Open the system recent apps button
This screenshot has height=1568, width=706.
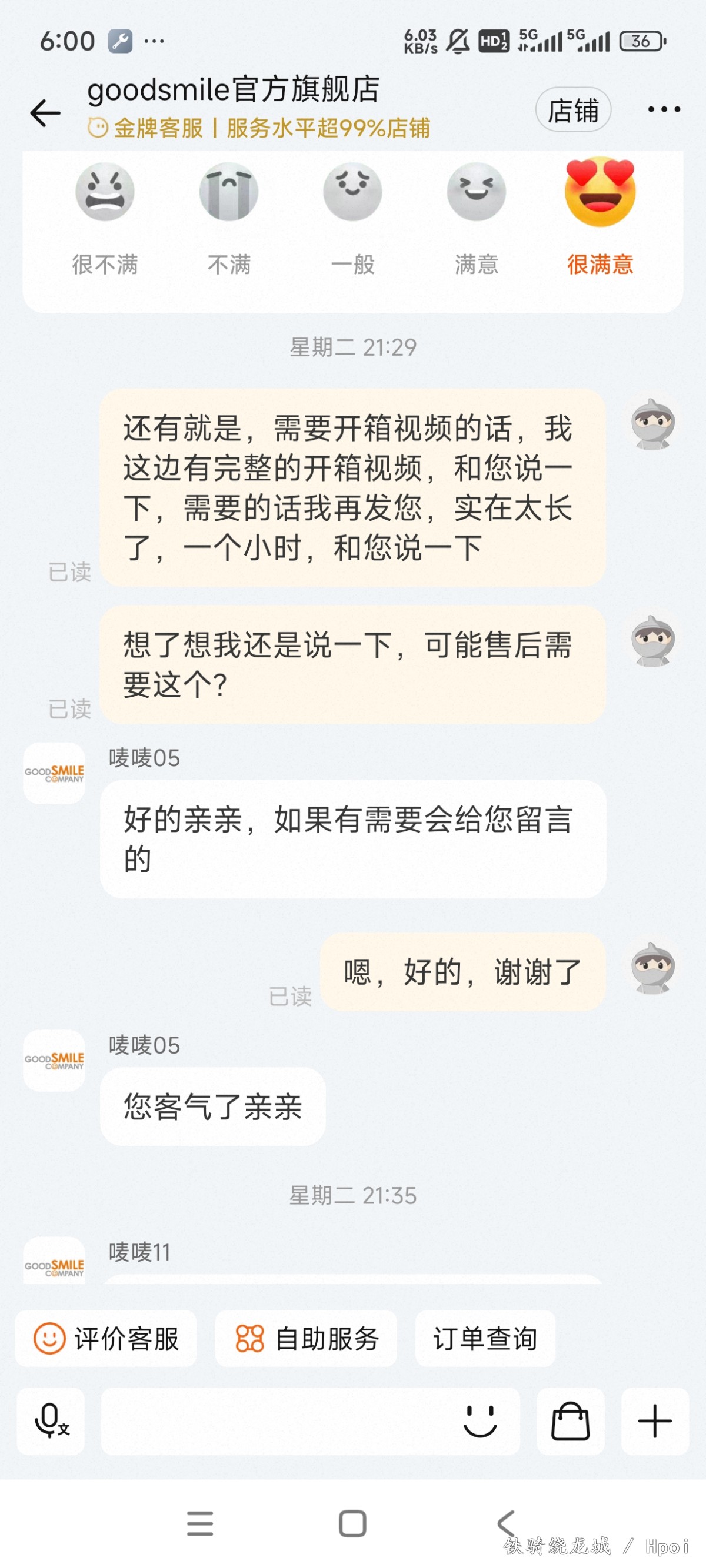(x=200, y=1523)
